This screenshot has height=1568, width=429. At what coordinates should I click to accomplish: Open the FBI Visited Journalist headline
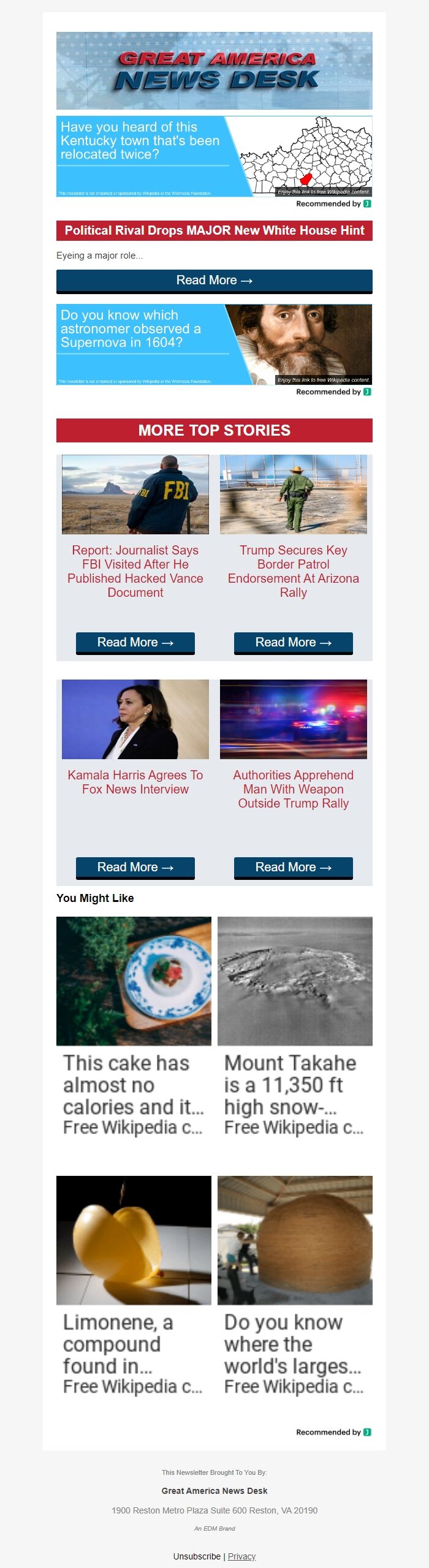(135, 571)
